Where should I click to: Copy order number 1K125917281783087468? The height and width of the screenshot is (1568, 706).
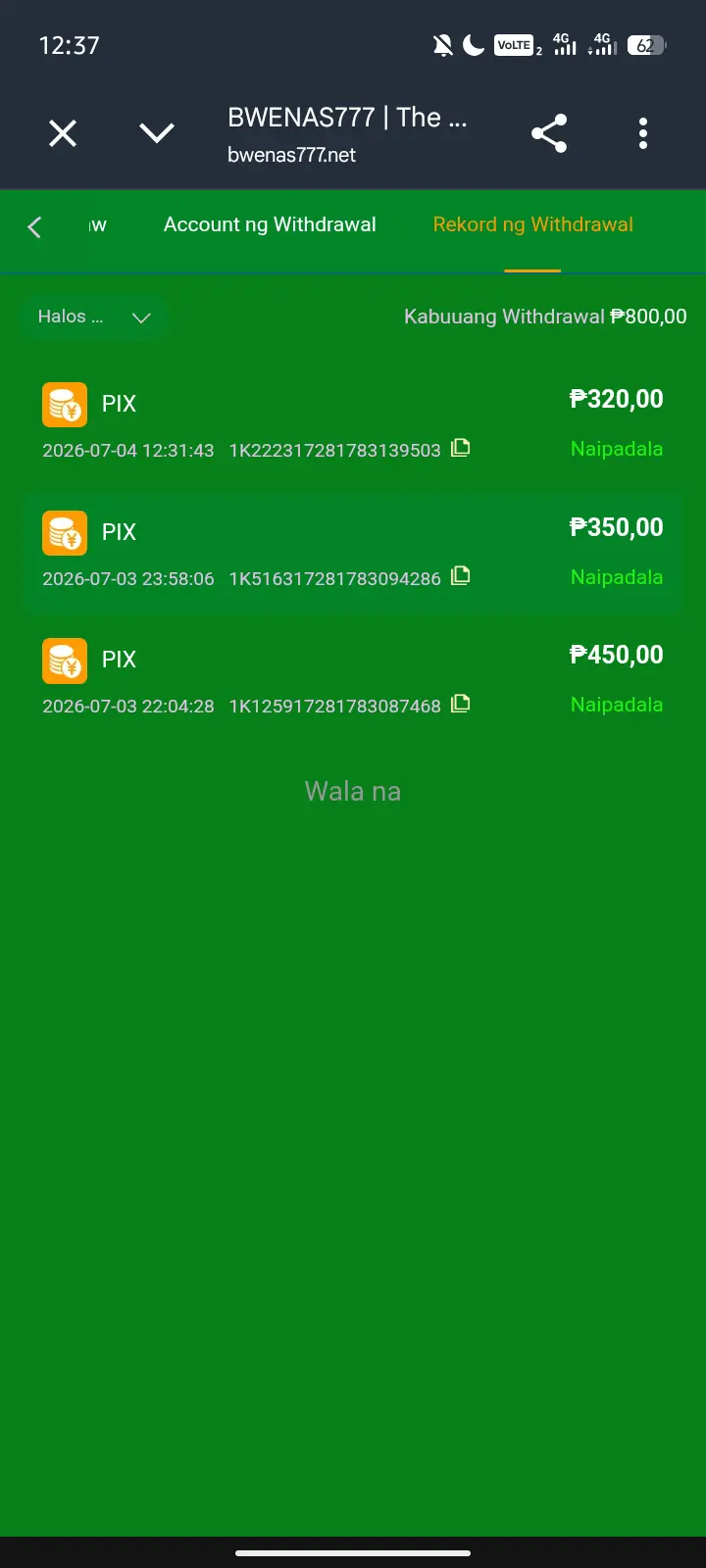pyautogui.click(x=460, y=704)
